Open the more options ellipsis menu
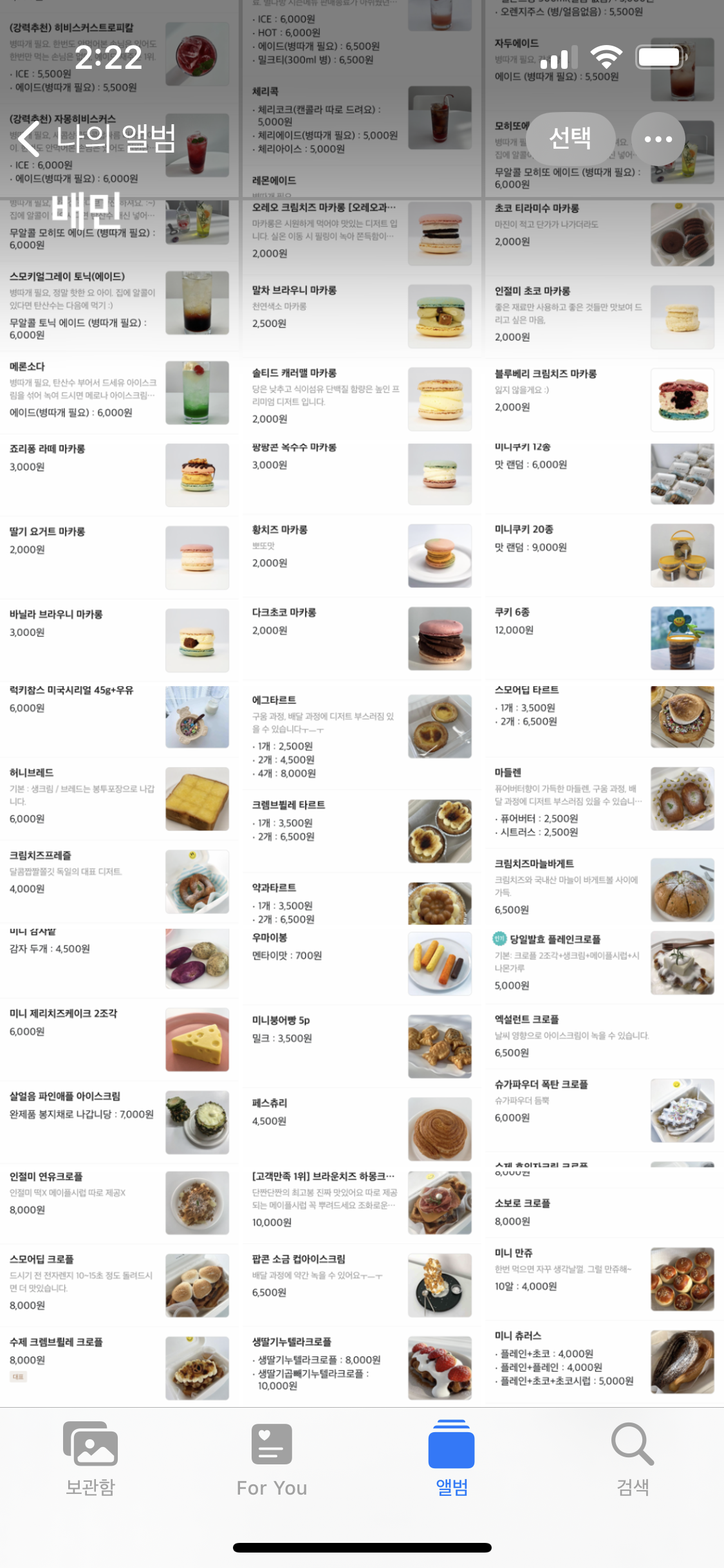This screenshot has width=724, height=1568. [658, 138]
